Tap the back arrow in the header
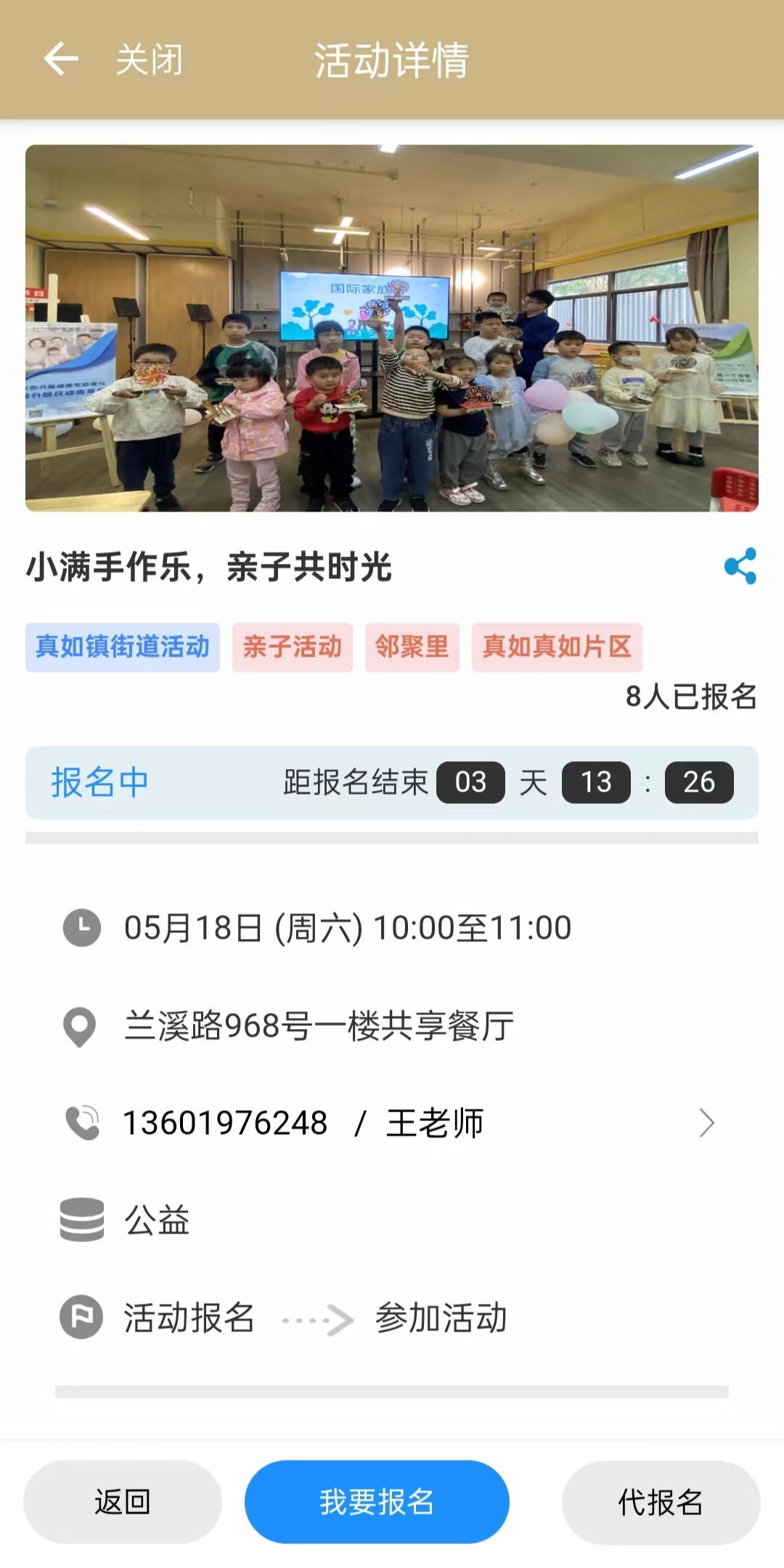This screenshot has height=1568, width=784. (61, 59)
